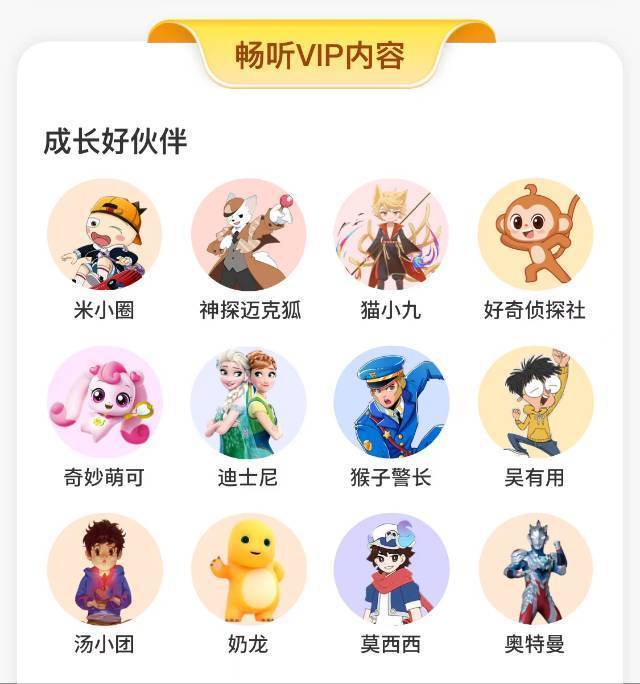This screenshot has height=684, width=640.
Task: Open 汤小团 content
Action: (104, 570)
